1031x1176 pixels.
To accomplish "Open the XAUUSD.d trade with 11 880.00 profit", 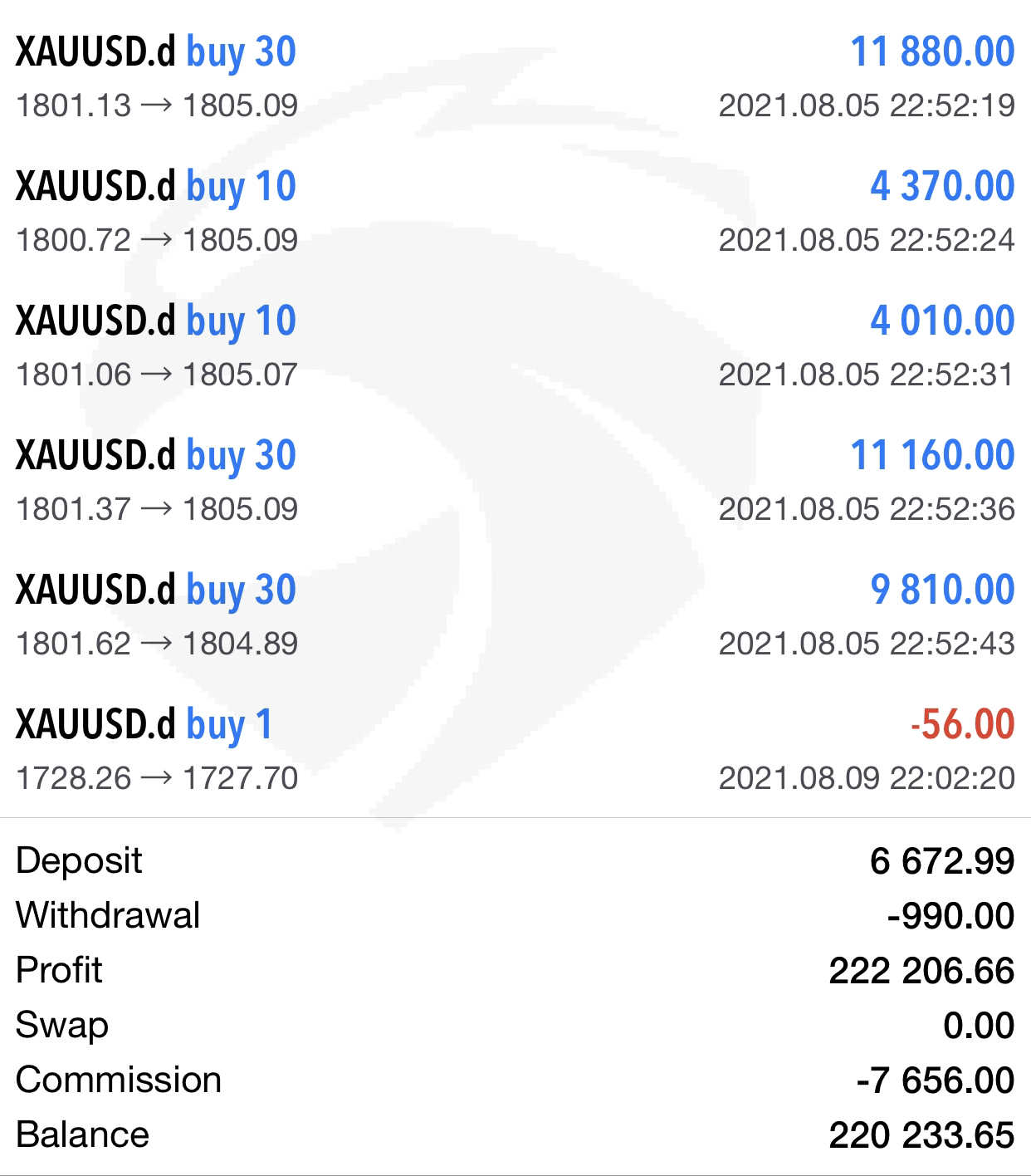I will coord(515,76).
